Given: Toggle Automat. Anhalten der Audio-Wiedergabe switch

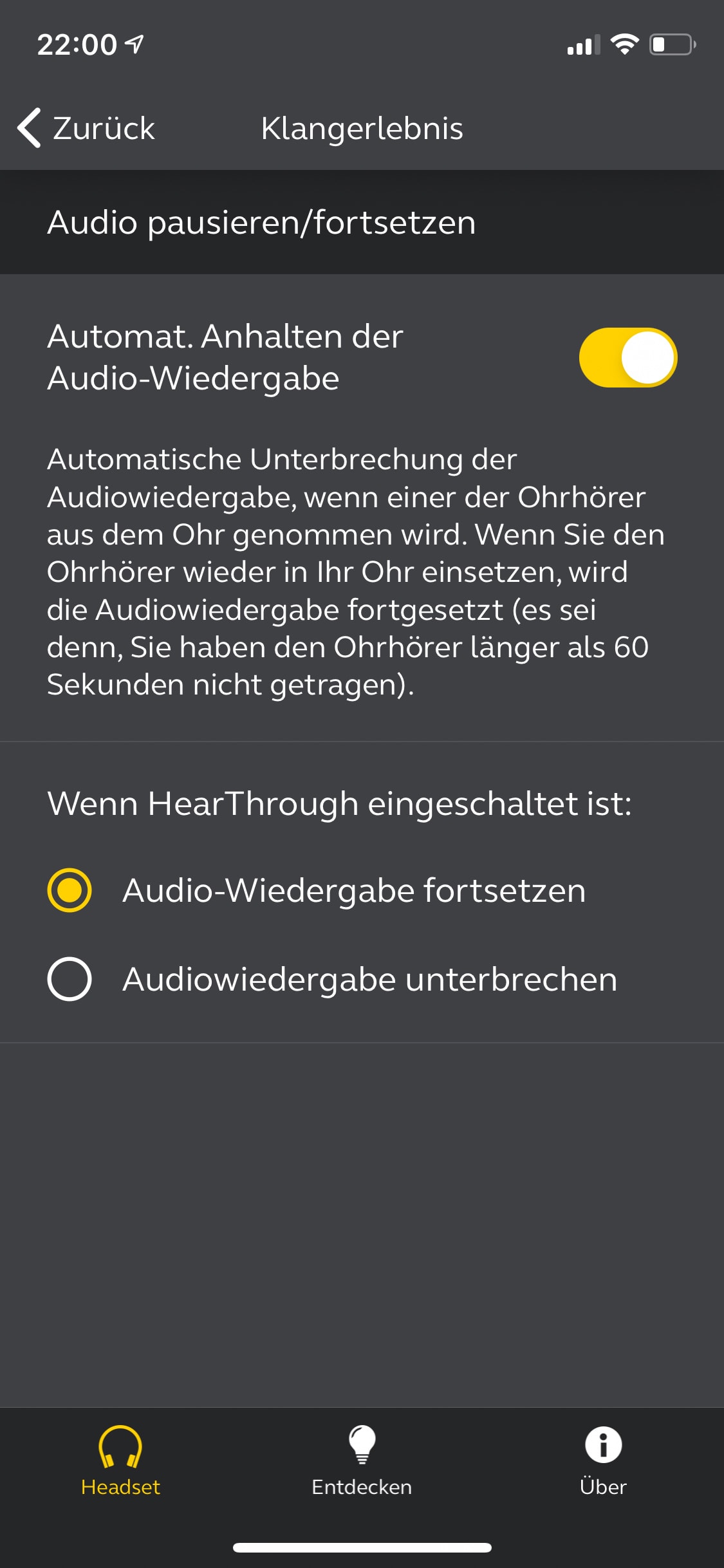Looking at the screenshot, I should coord(627,357).
